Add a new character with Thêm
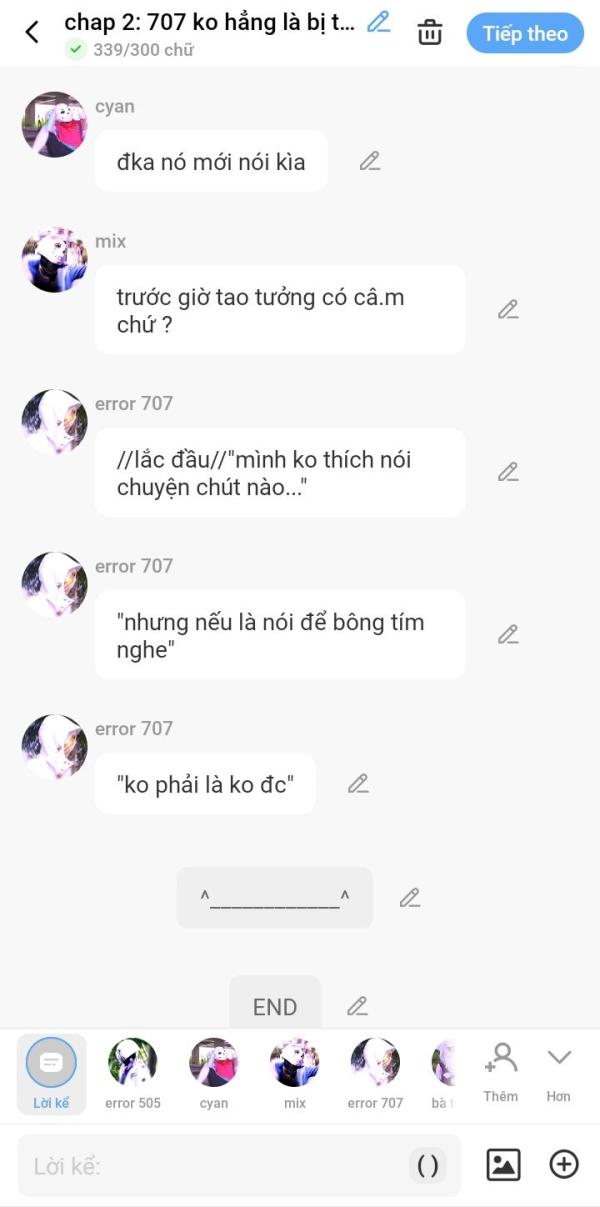This screenshot has height=1207, width=600. 500,1071
